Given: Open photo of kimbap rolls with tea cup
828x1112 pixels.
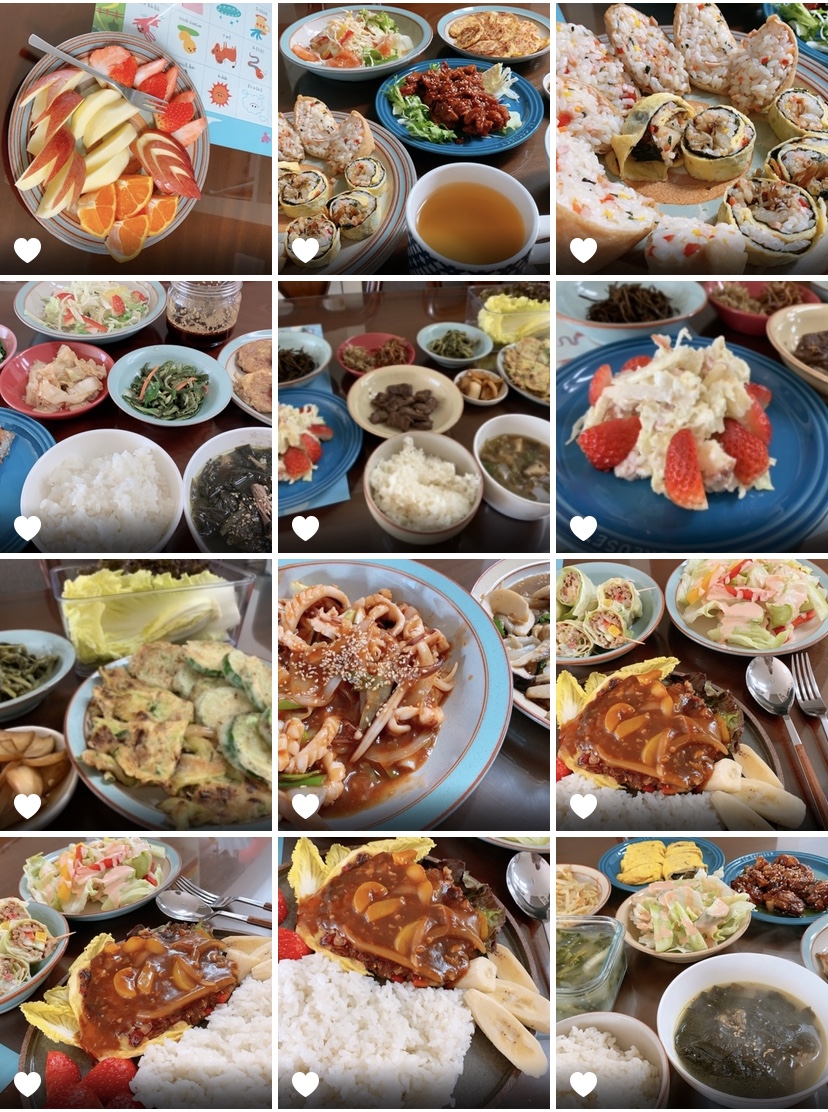Looking at the screenshot, I should pos(413,138).
